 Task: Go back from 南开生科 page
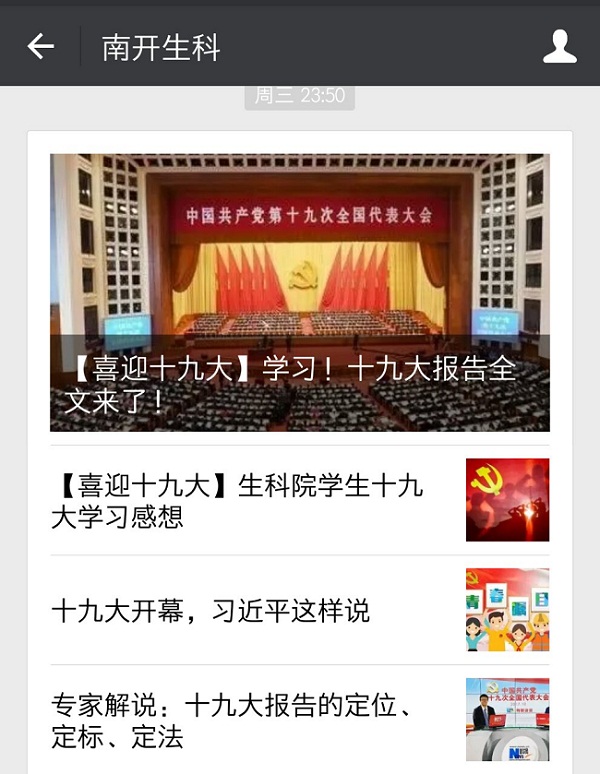[x=40, y=46]
